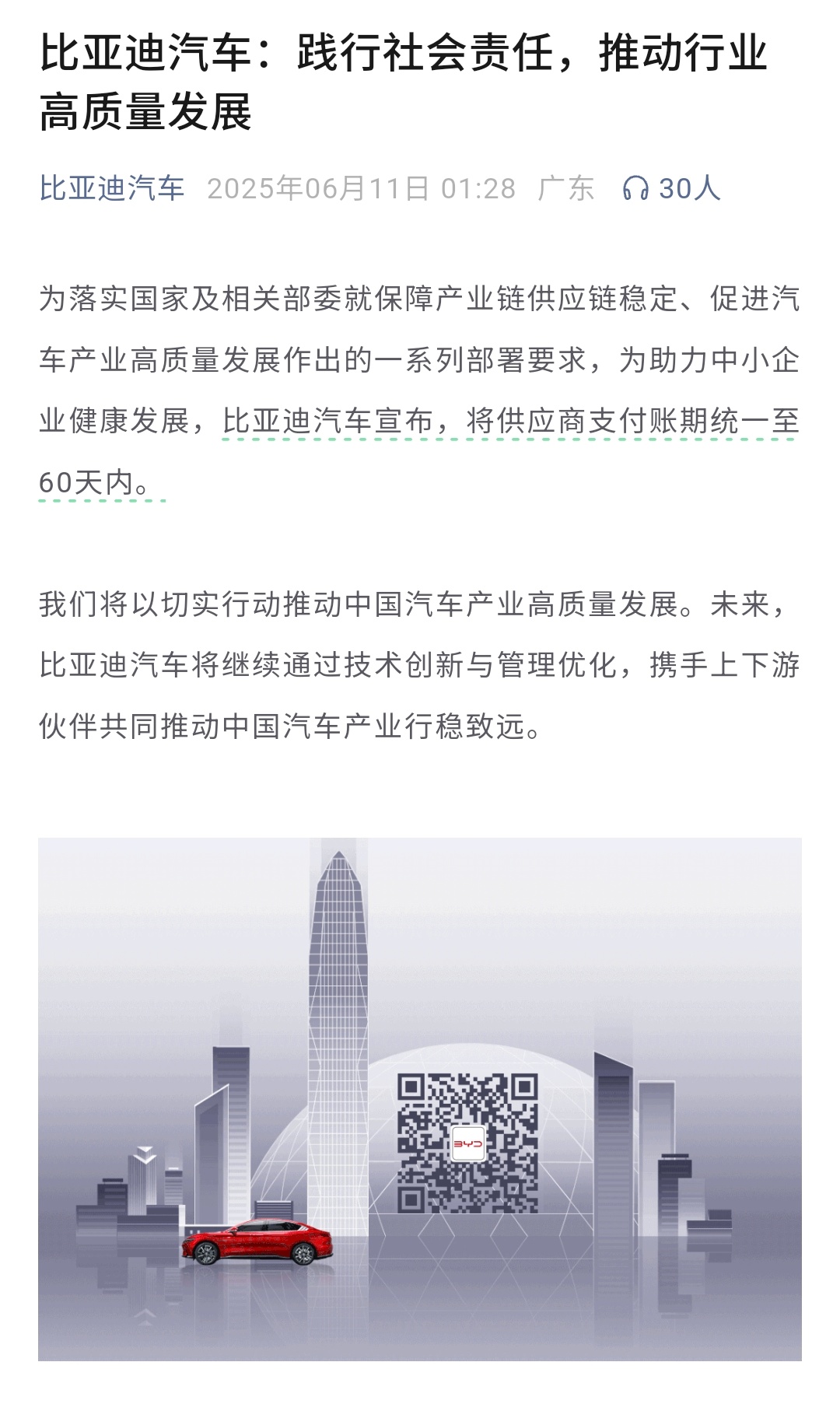Open the BYD city illustration image

tap(420, 1098)
